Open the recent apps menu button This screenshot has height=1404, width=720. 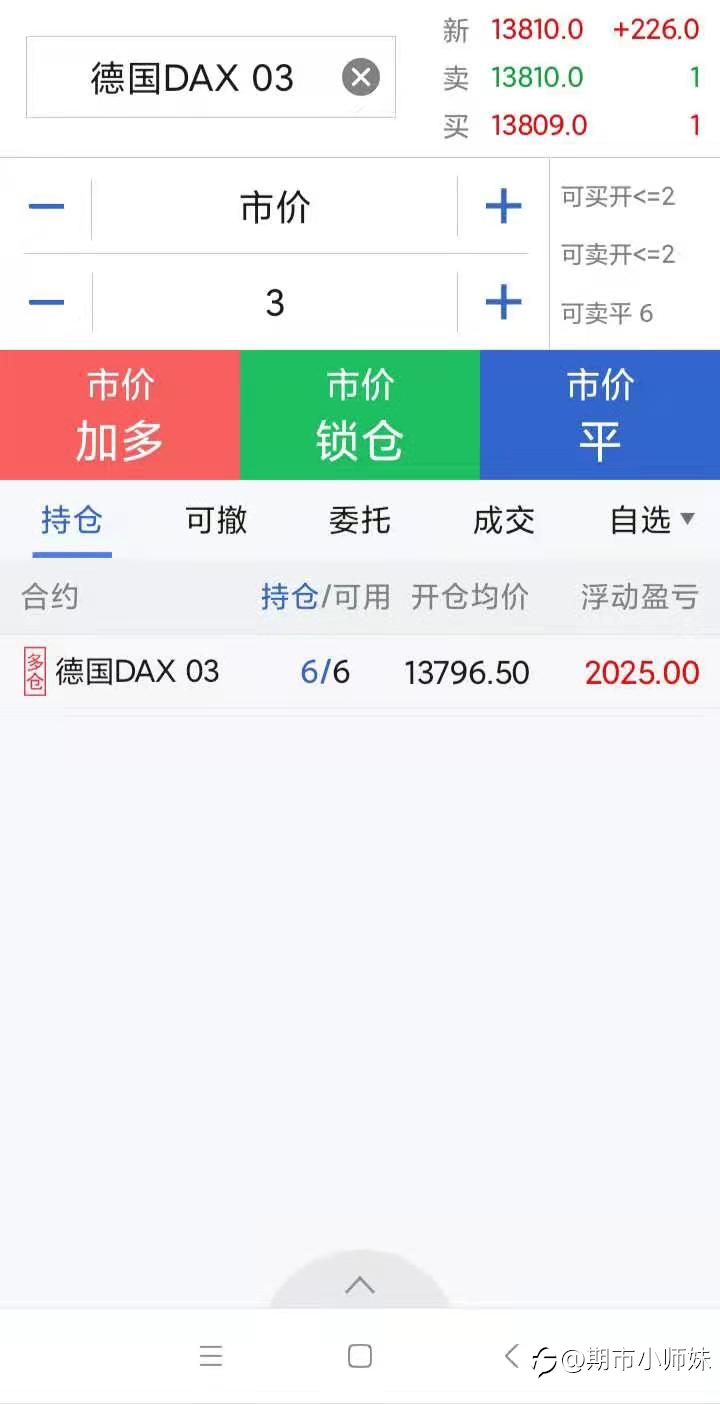pyautogui.click(x=211, y=1356)
